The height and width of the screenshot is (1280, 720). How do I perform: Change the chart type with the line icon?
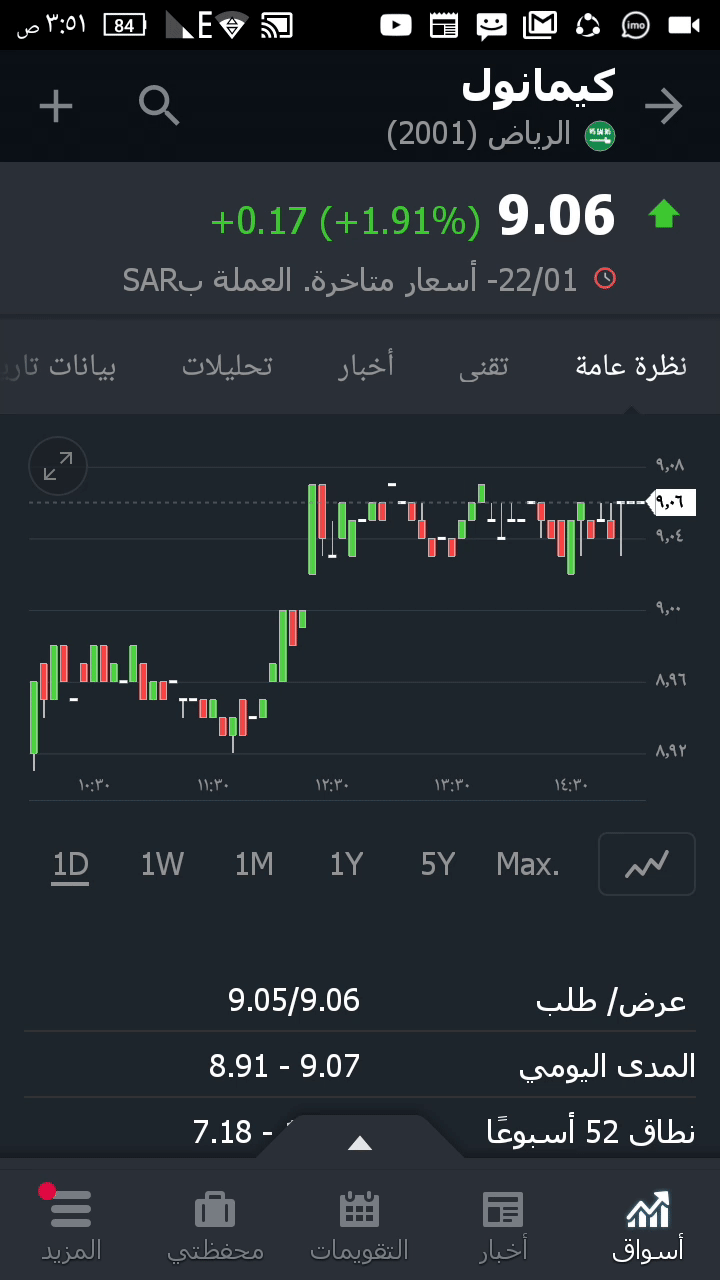click(646, 864)
